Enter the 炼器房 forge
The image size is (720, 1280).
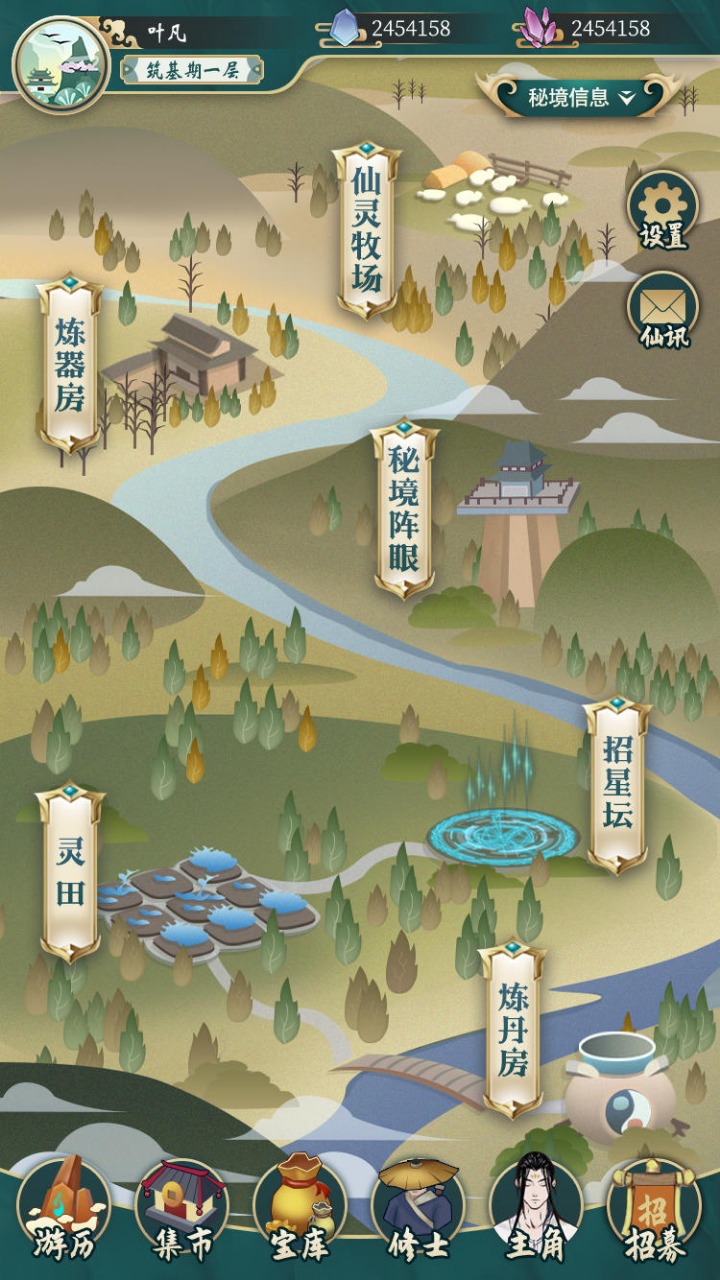point(70,365)
